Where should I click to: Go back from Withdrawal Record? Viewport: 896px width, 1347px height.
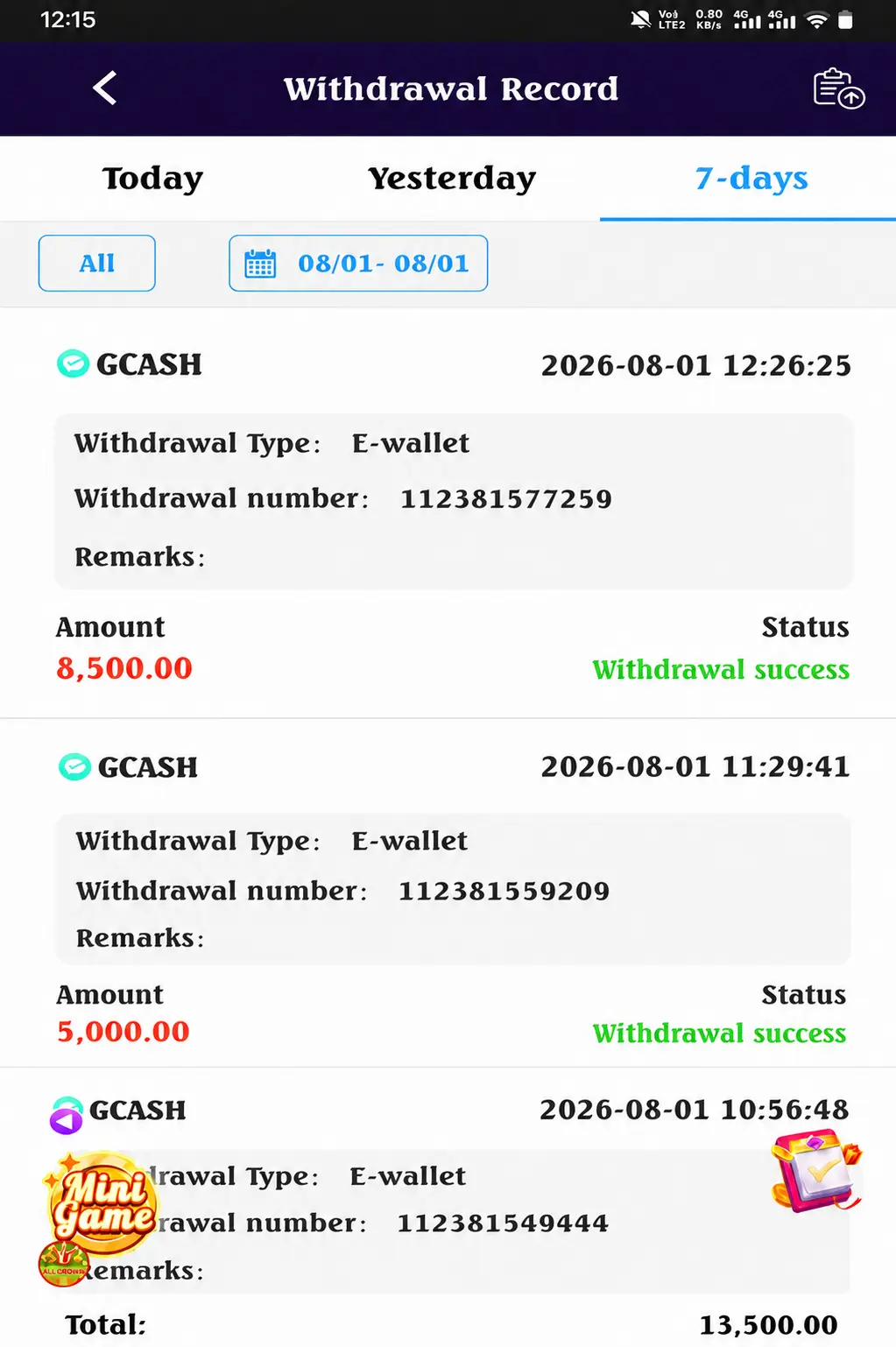coord(105,88)
